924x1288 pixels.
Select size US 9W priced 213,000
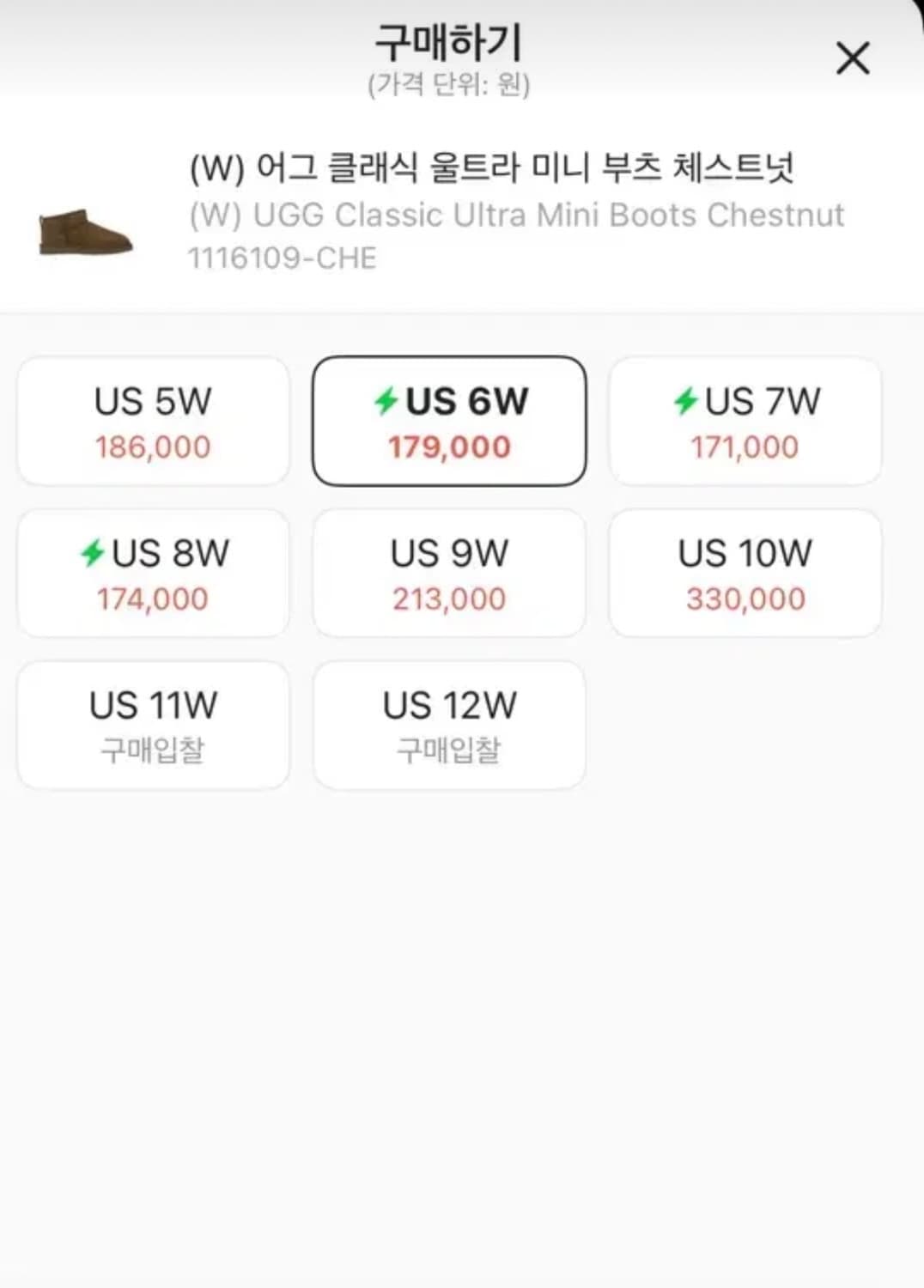(x=450, y=572)
